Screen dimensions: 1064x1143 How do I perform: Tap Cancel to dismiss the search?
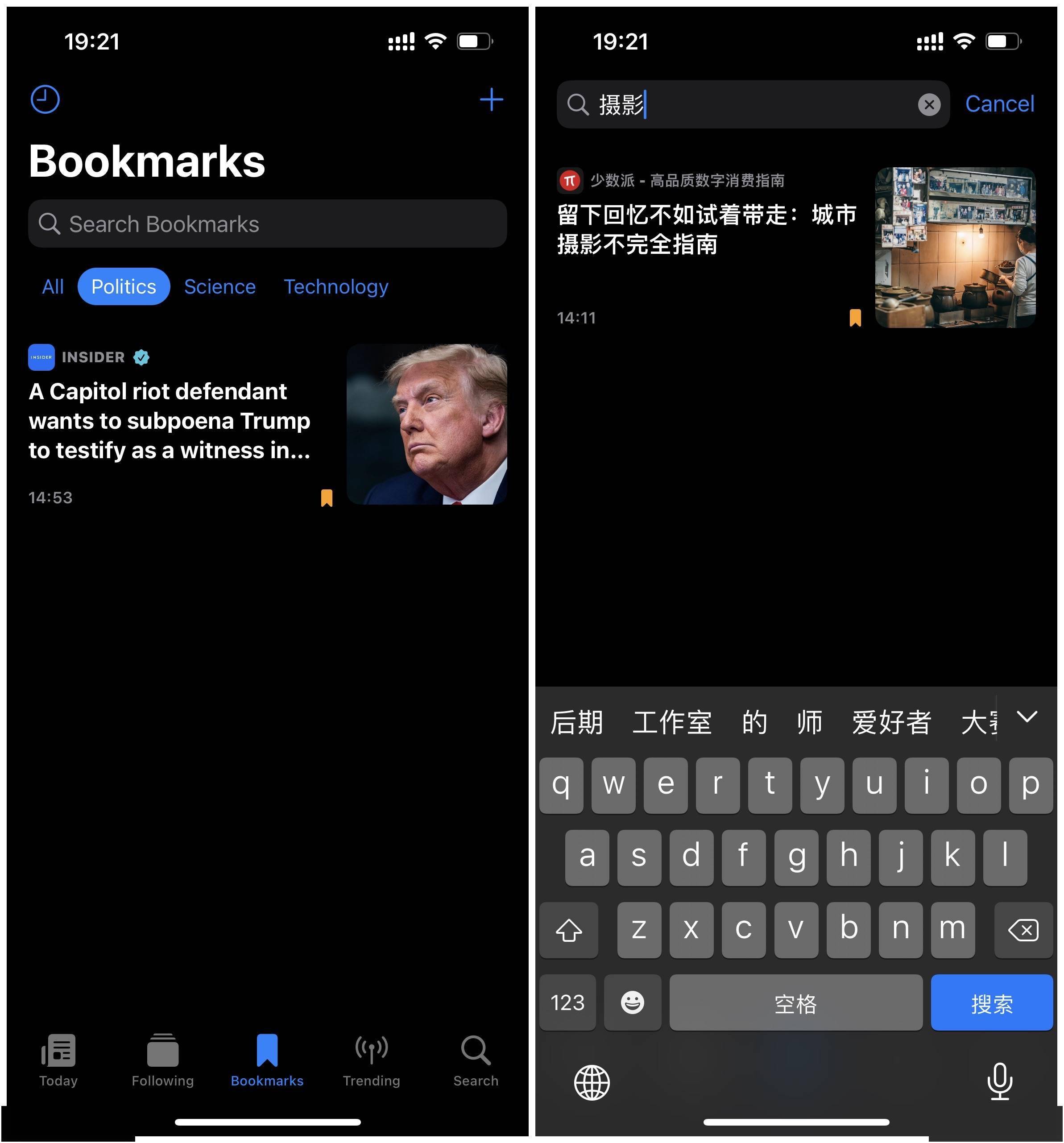pos(1000,104)
